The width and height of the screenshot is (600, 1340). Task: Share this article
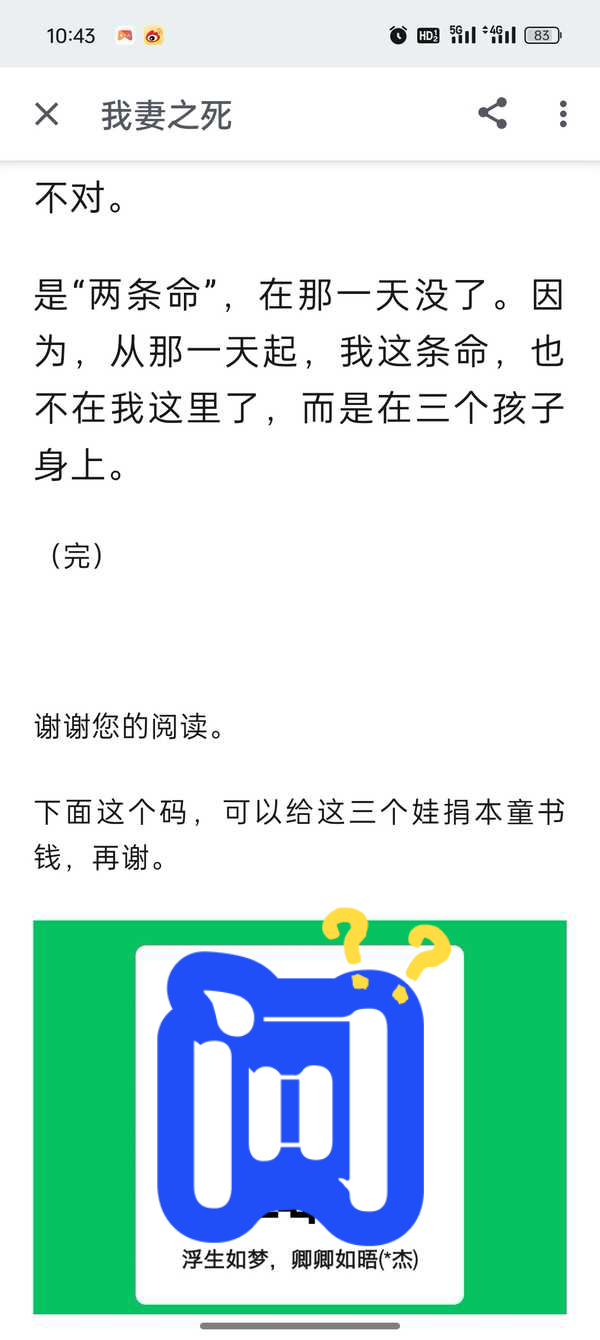(492, 114)
